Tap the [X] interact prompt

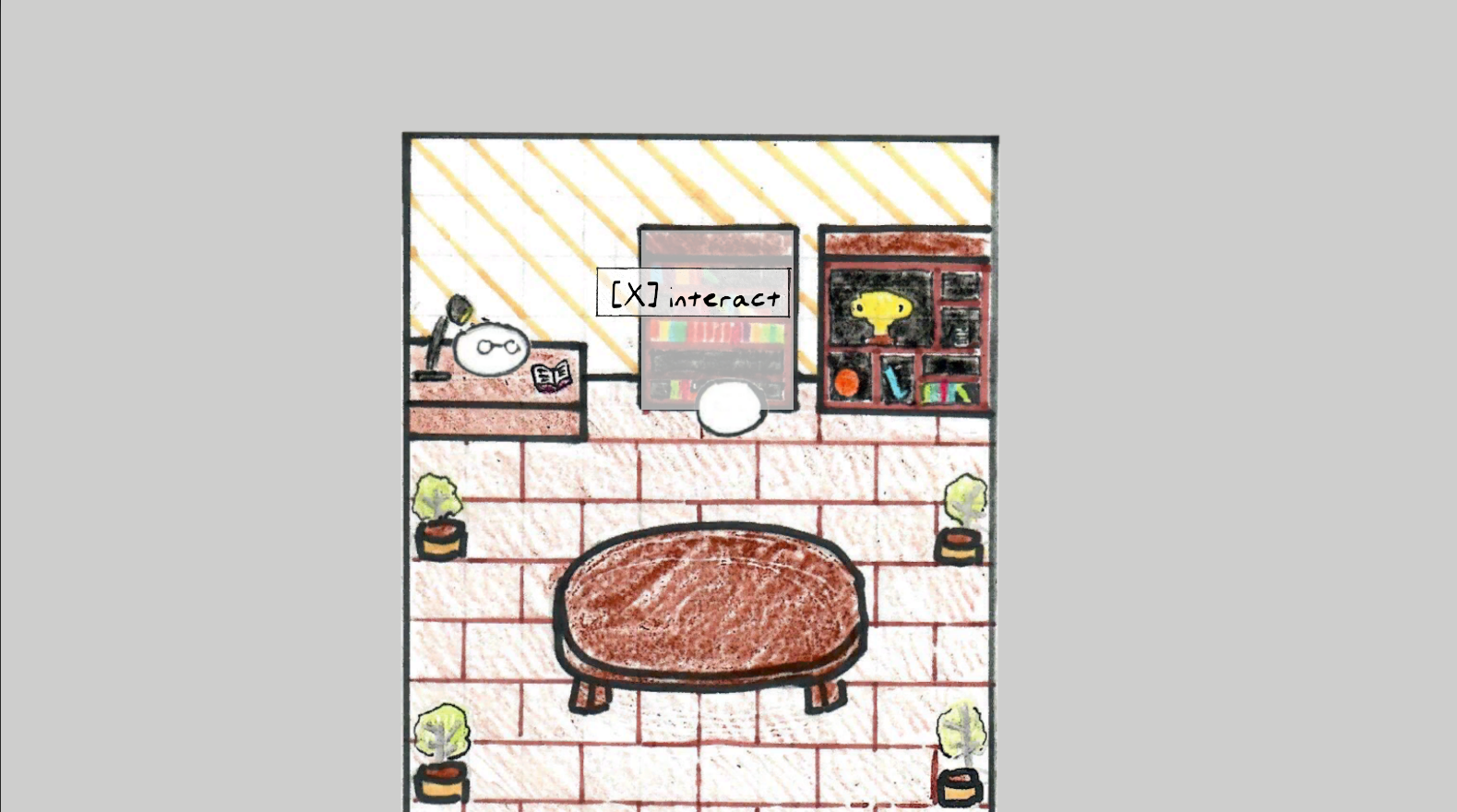[693, 293]
